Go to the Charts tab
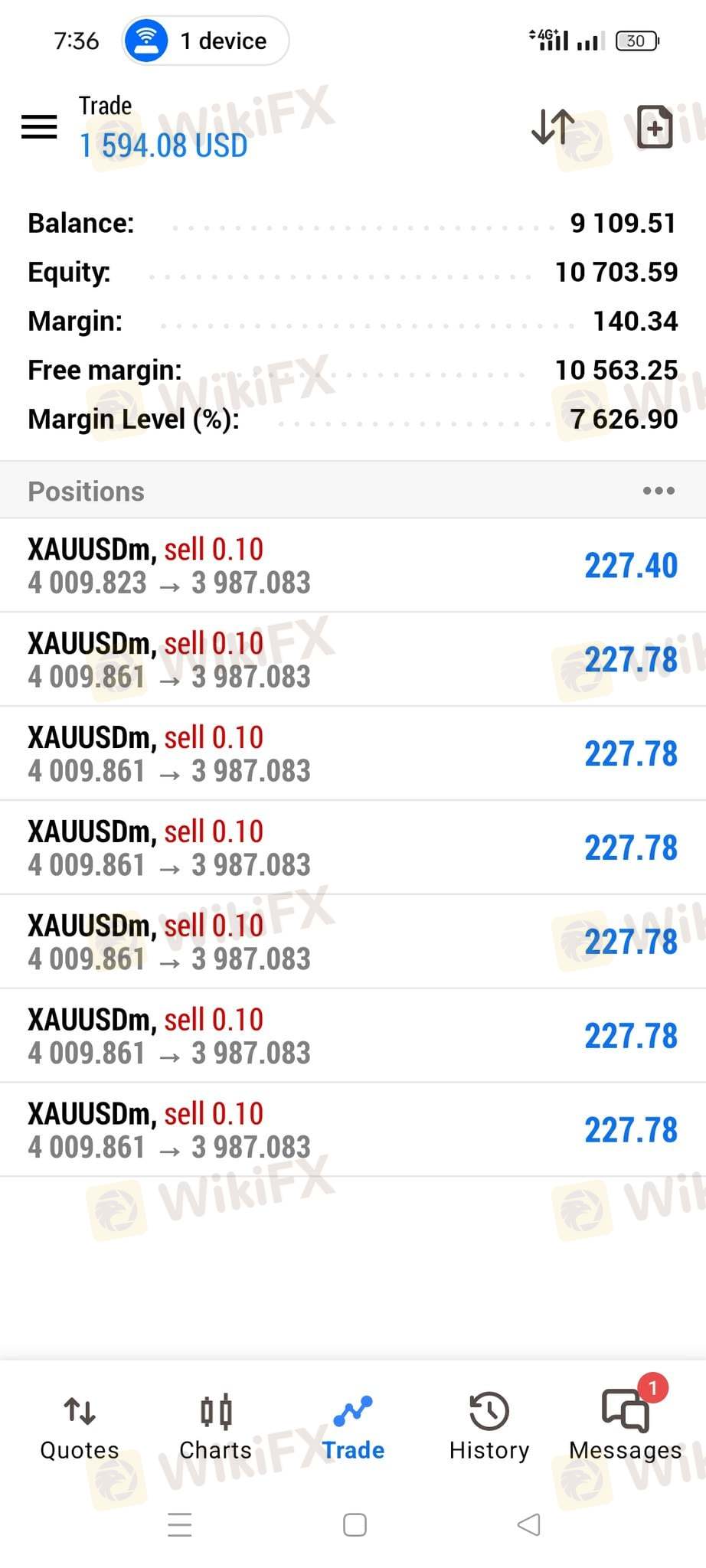This screenshot has height=1568, width=706. click(216, 1428)
